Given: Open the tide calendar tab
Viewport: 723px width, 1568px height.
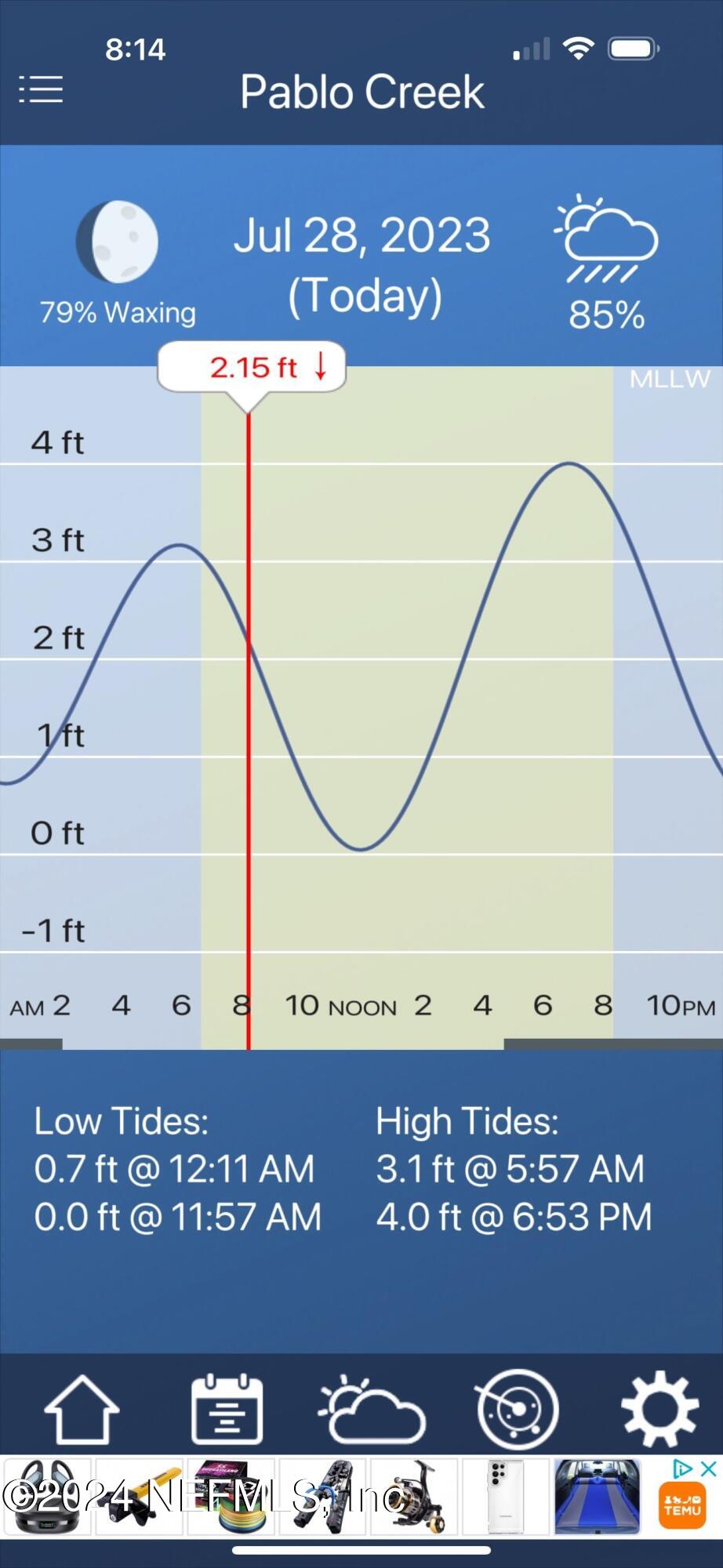Looking at the screenshot, I should [227, 1409].
